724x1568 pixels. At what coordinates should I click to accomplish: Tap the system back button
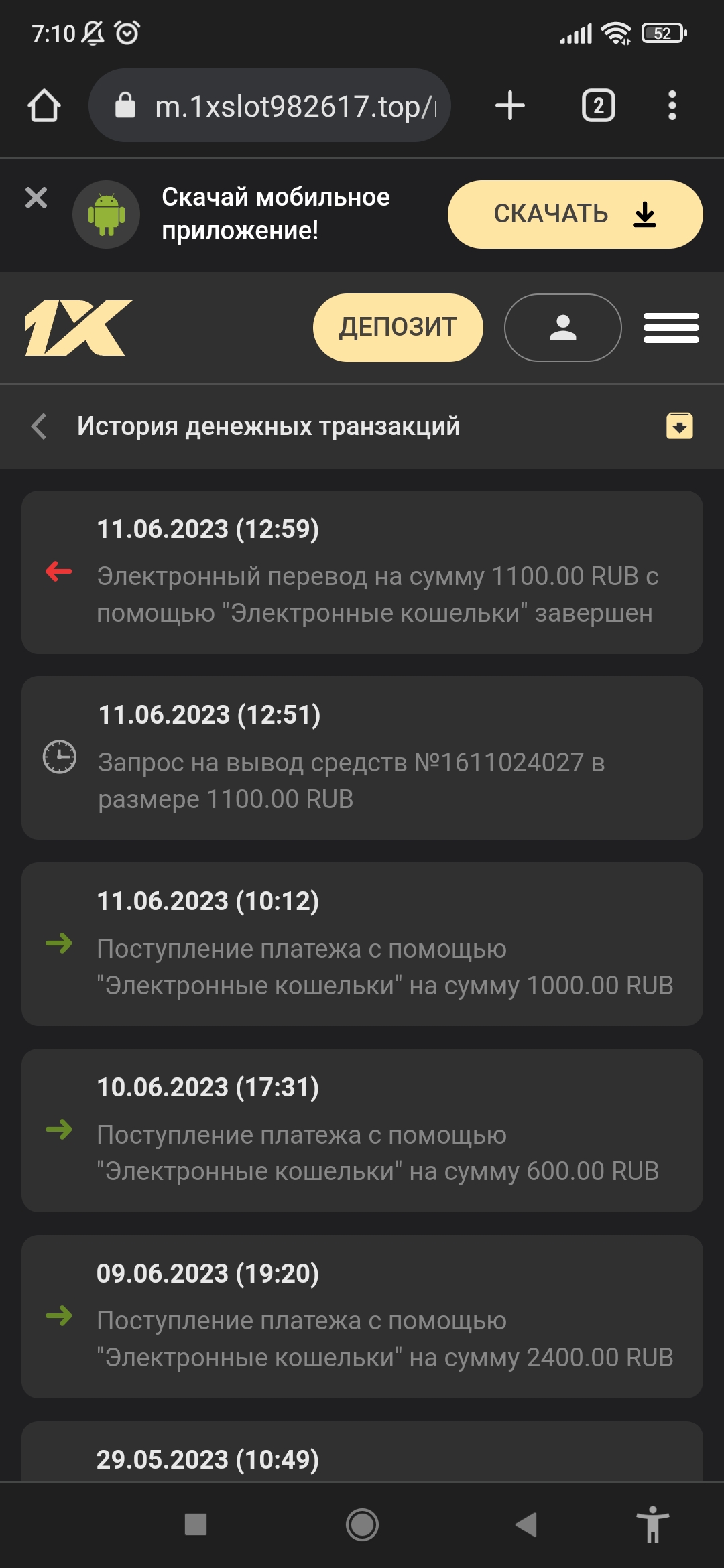click(x=527, y=1524)
